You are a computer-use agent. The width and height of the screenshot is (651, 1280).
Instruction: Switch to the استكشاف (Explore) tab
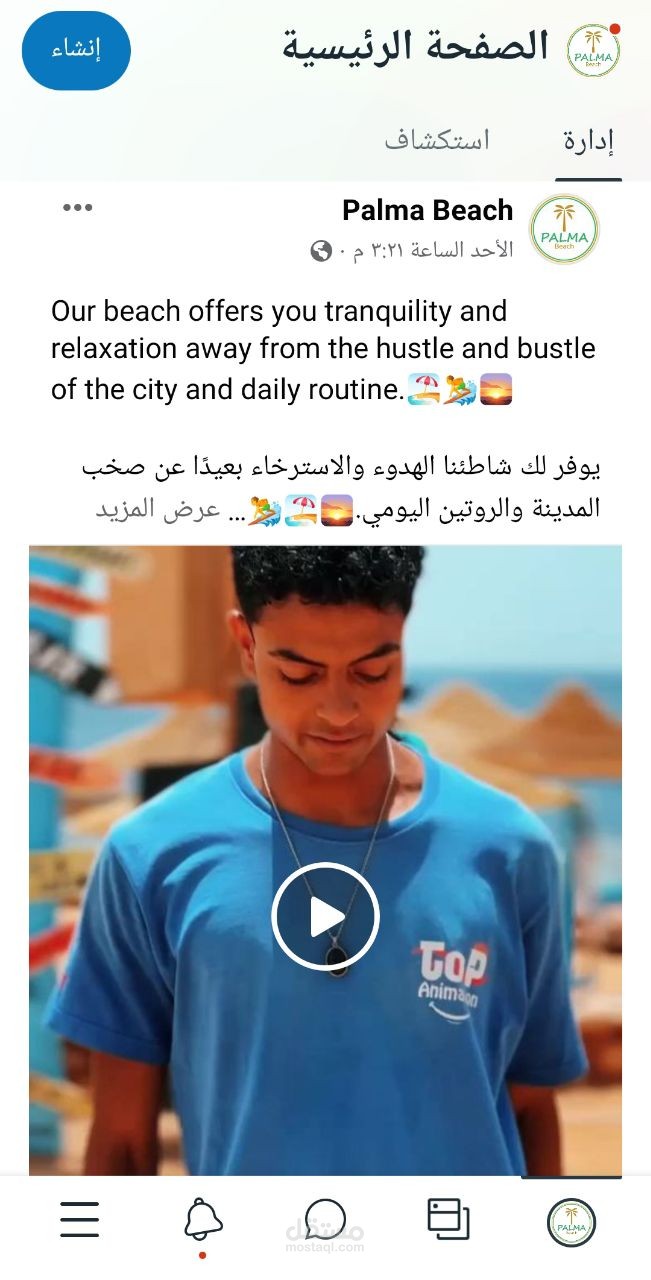pyautogui.click(x=437, y=140)
